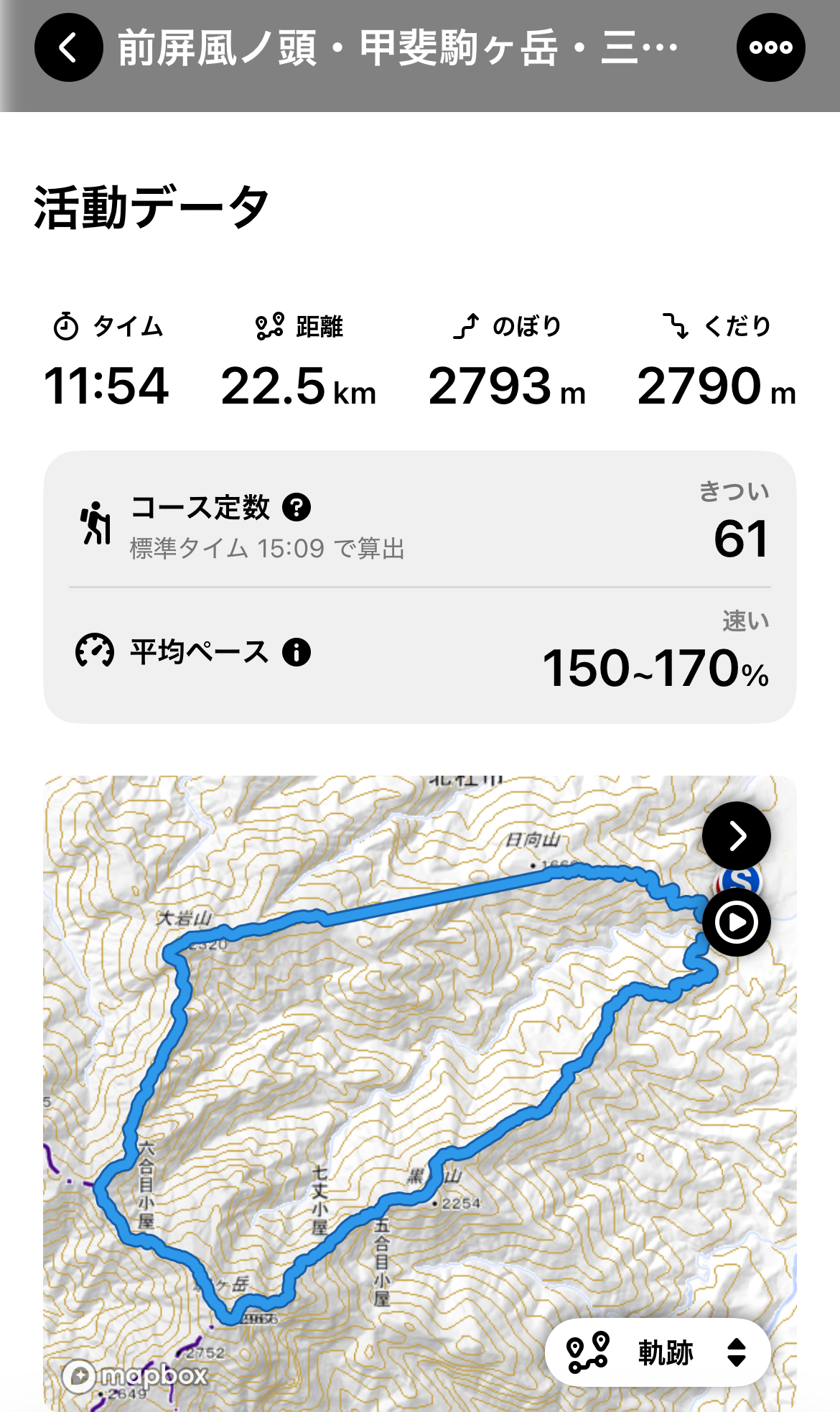840x1412 pixels.
Task: Show help for コース定数
Action: (x=297, y=508)
